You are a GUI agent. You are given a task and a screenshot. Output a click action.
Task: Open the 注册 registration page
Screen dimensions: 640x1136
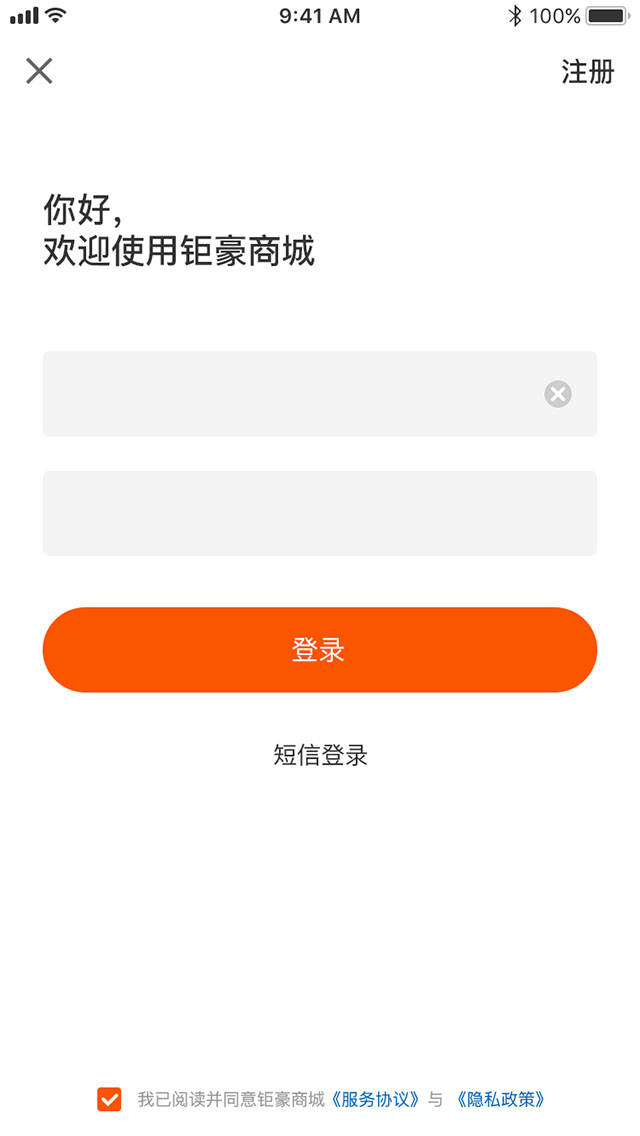(x=587, y=72)
